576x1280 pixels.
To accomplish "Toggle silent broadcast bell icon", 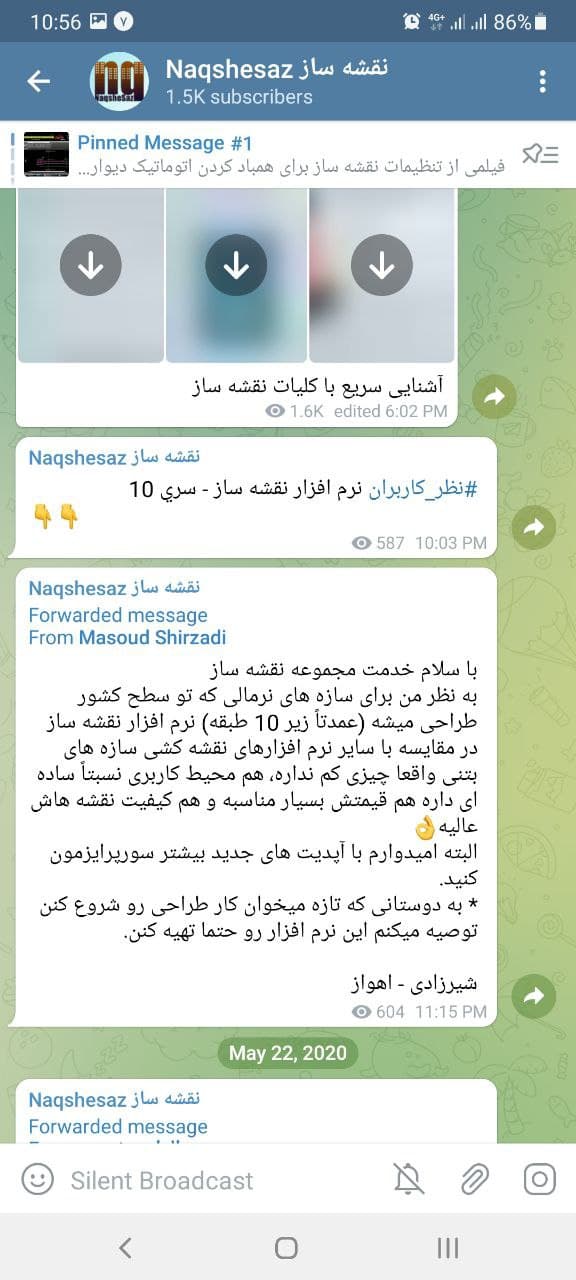I will (408, 1180).
